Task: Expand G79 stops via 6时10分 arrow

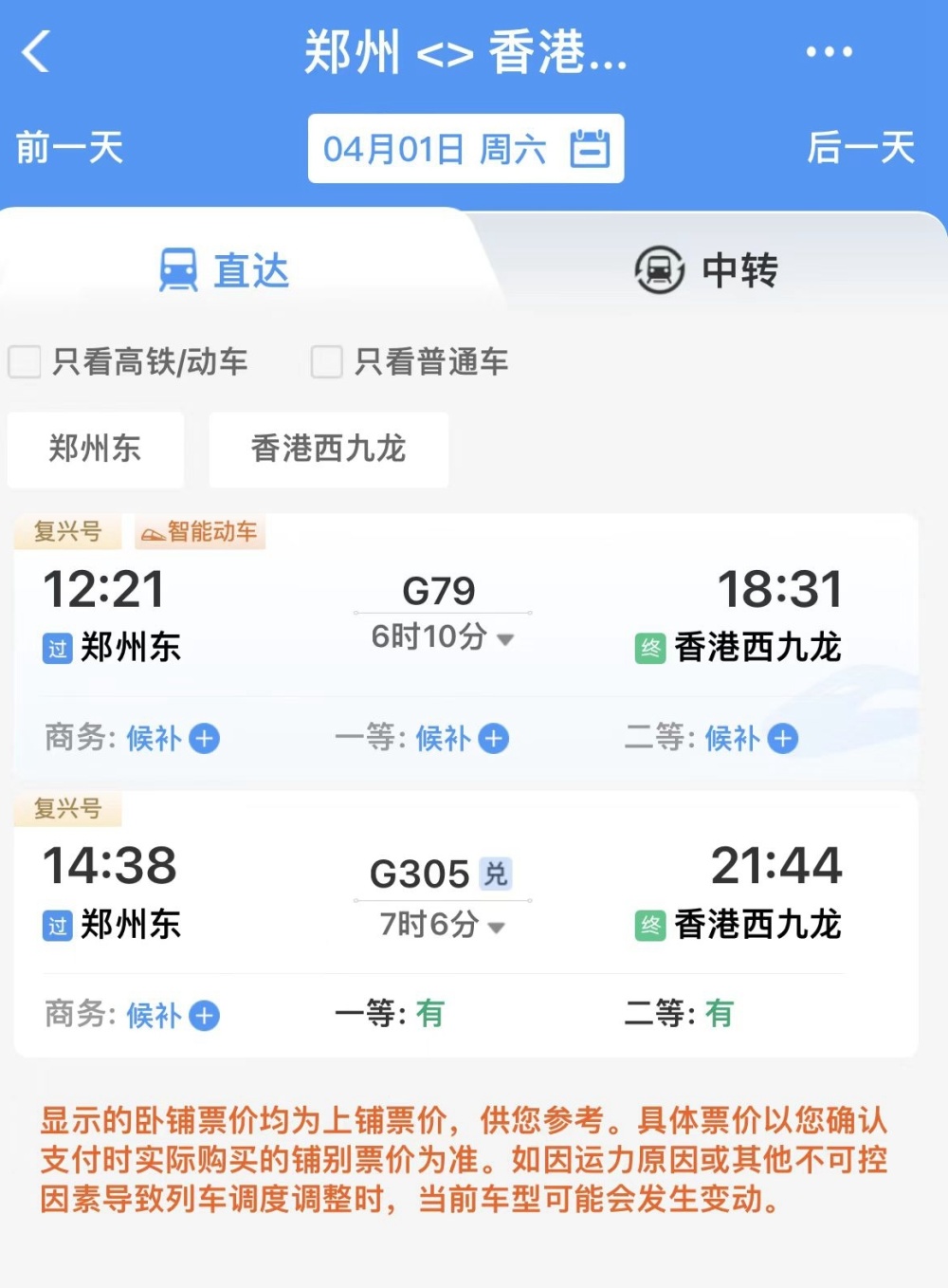Action: (505, 639)
